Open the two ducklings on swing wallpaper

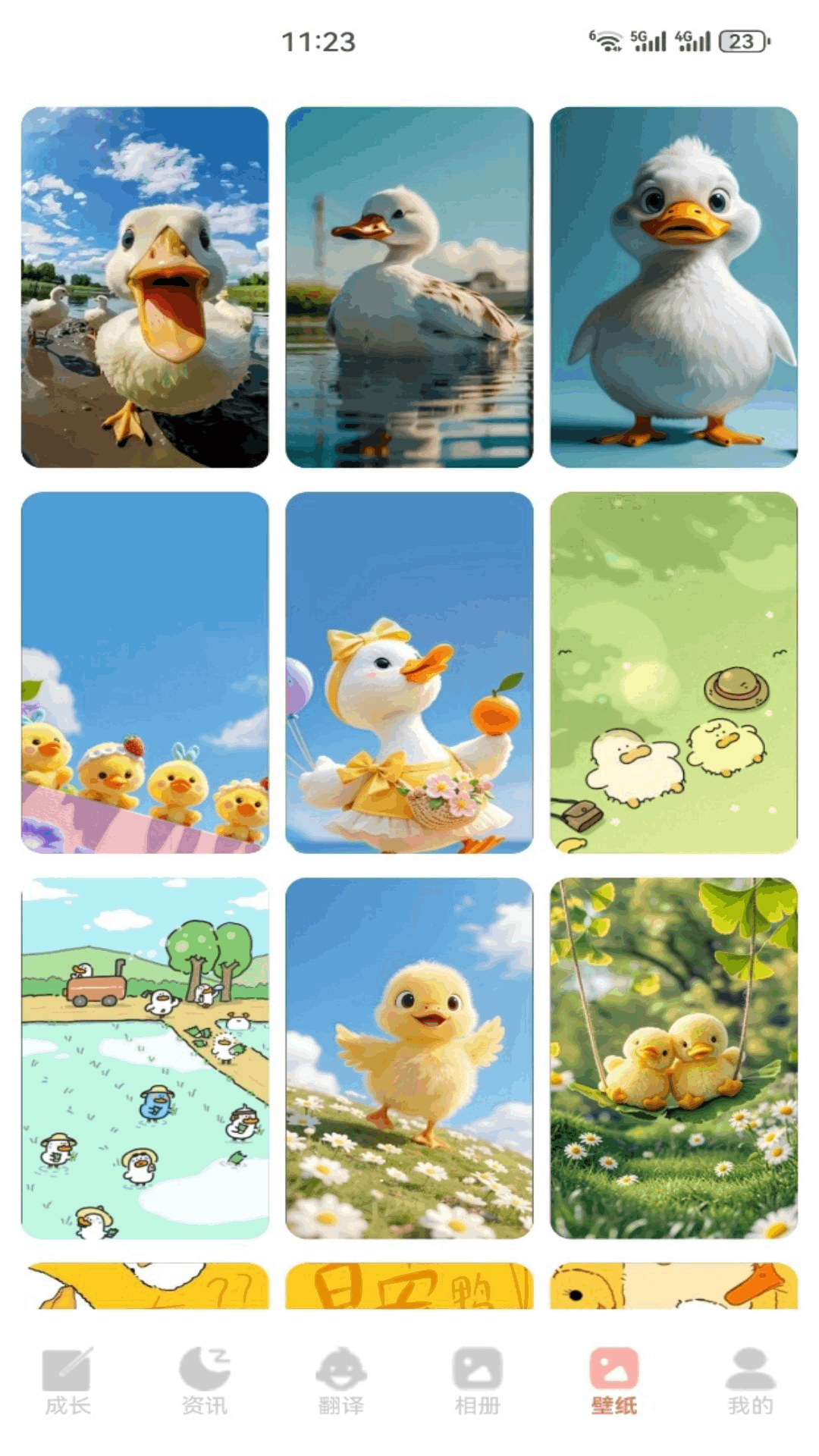coord(674,1058)
